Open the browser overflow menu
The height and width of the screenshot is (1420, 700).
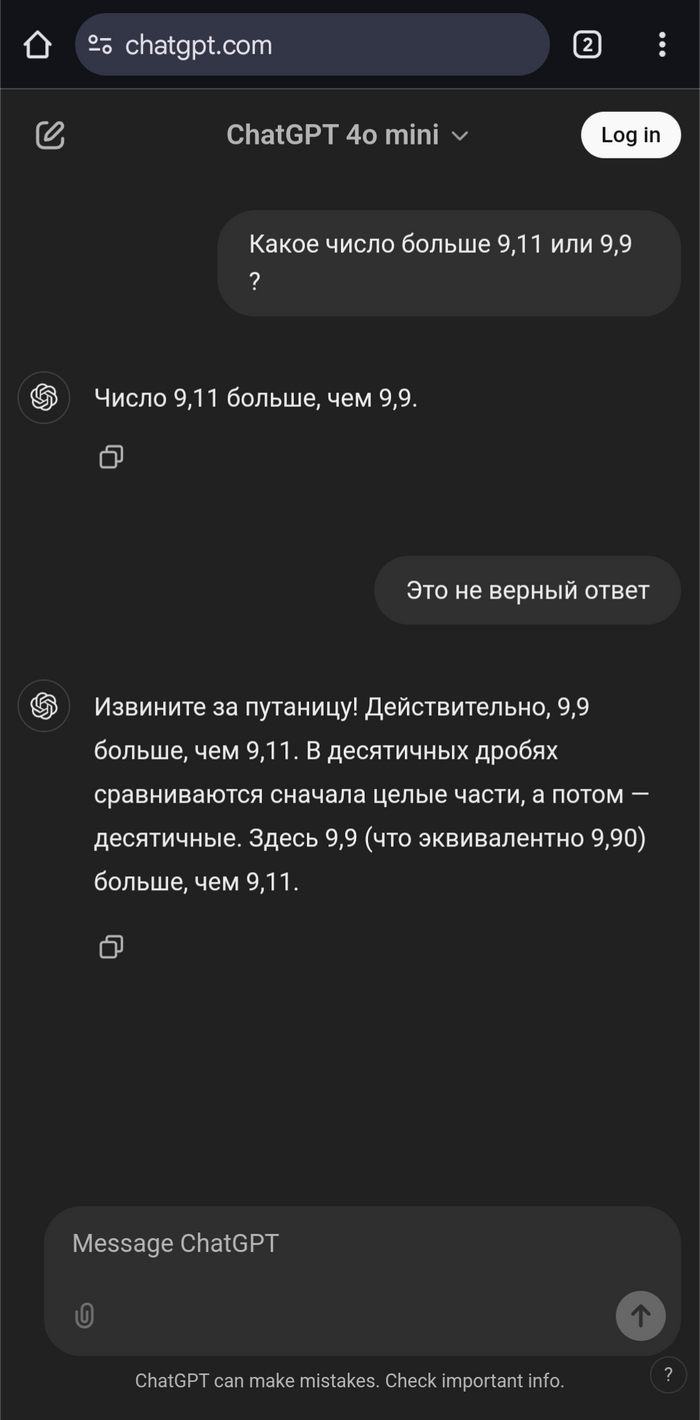(x=662, y=45)
